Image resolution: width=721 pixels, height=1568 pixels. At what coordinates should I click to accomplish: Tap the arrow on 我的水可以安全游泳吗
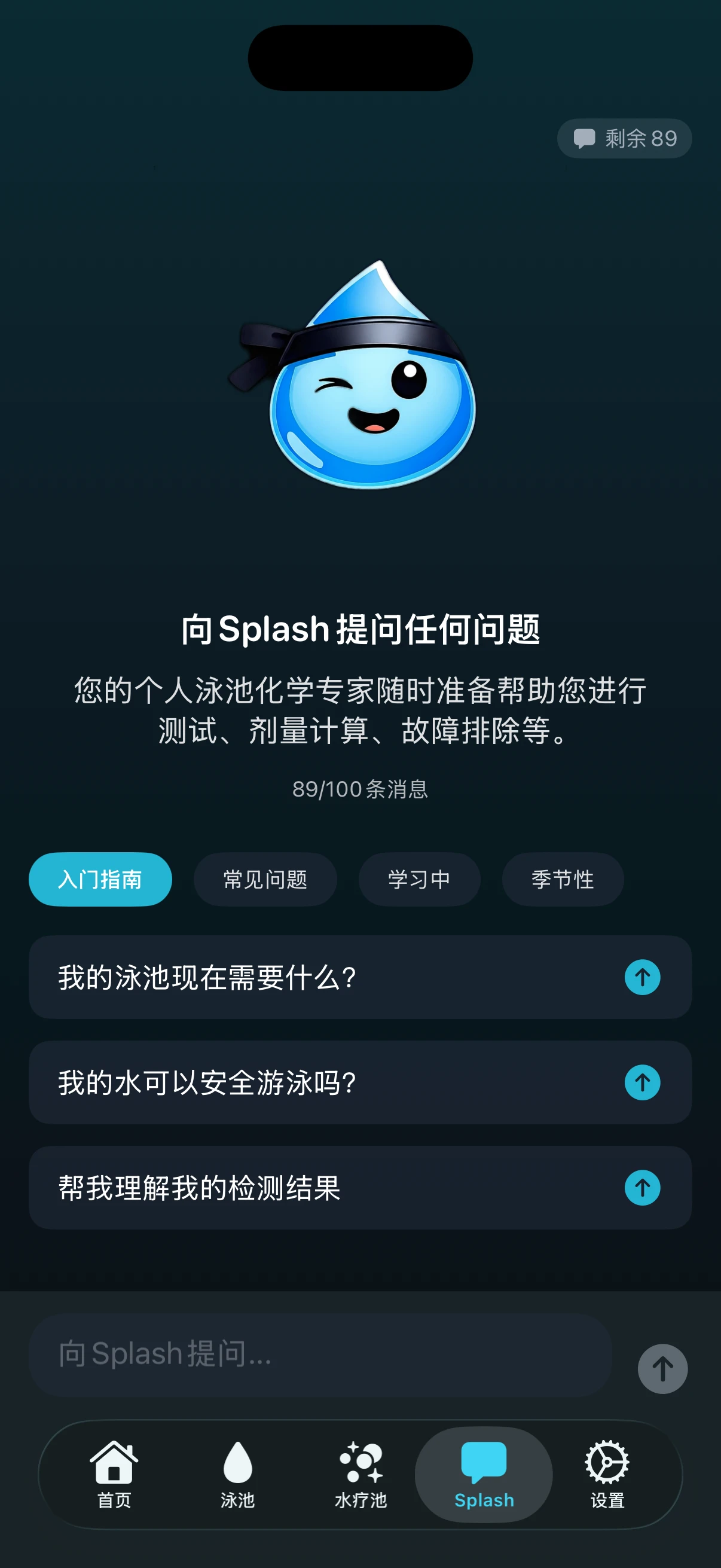(x=641, y=1083)
